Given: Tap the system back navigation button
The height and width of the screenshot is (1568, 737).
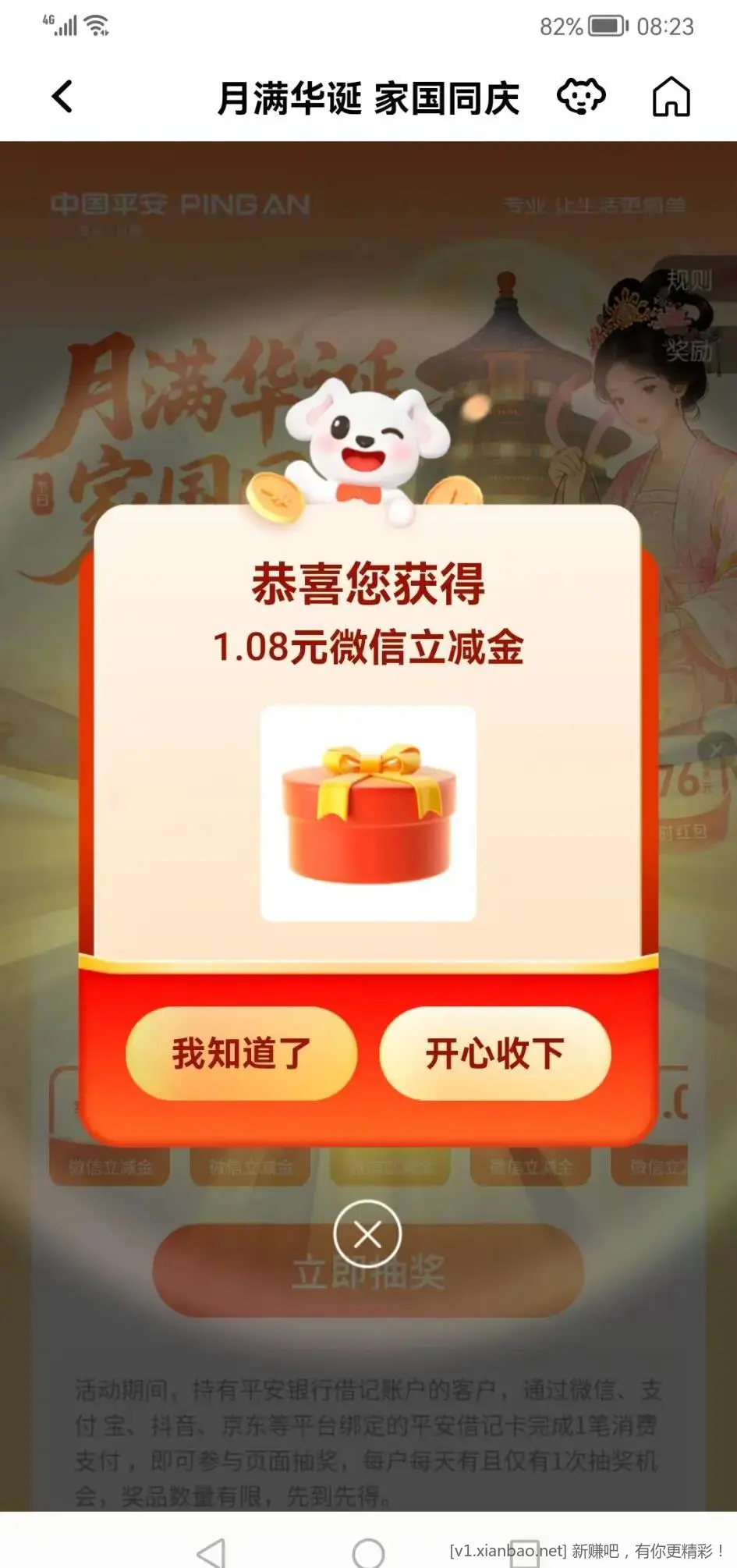Looking at the screenshot, I should [x=212, y=1552].
